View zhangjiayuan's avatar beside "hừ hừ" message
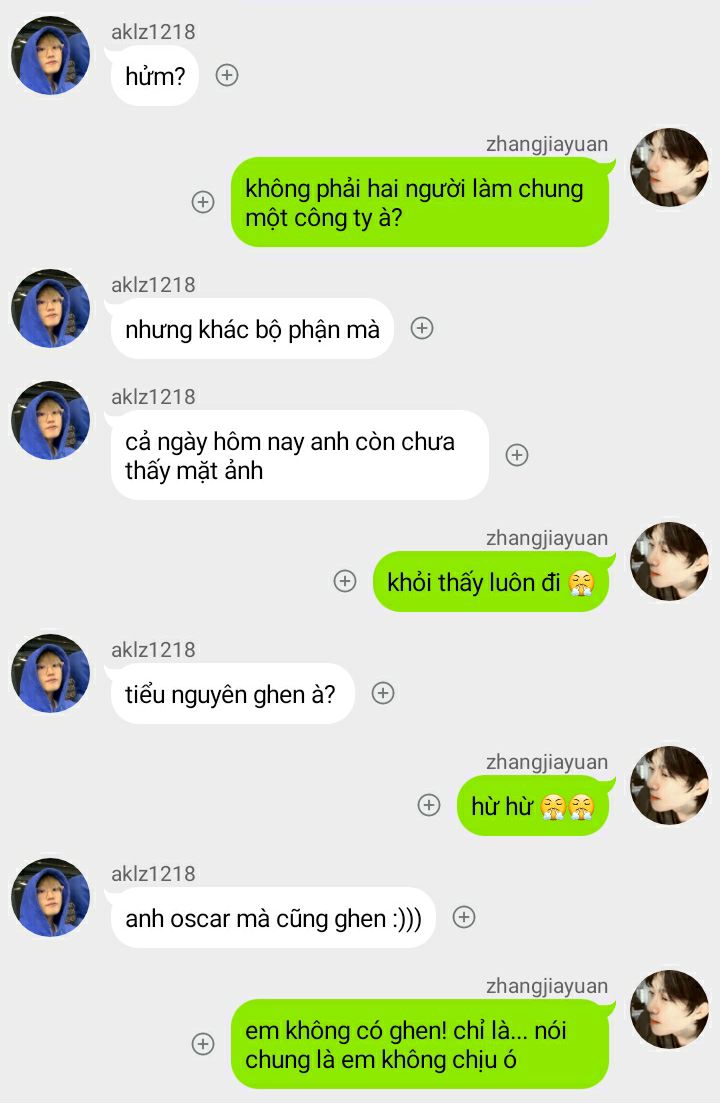The height and width of the screenshot is (1103, 720). 669,786
